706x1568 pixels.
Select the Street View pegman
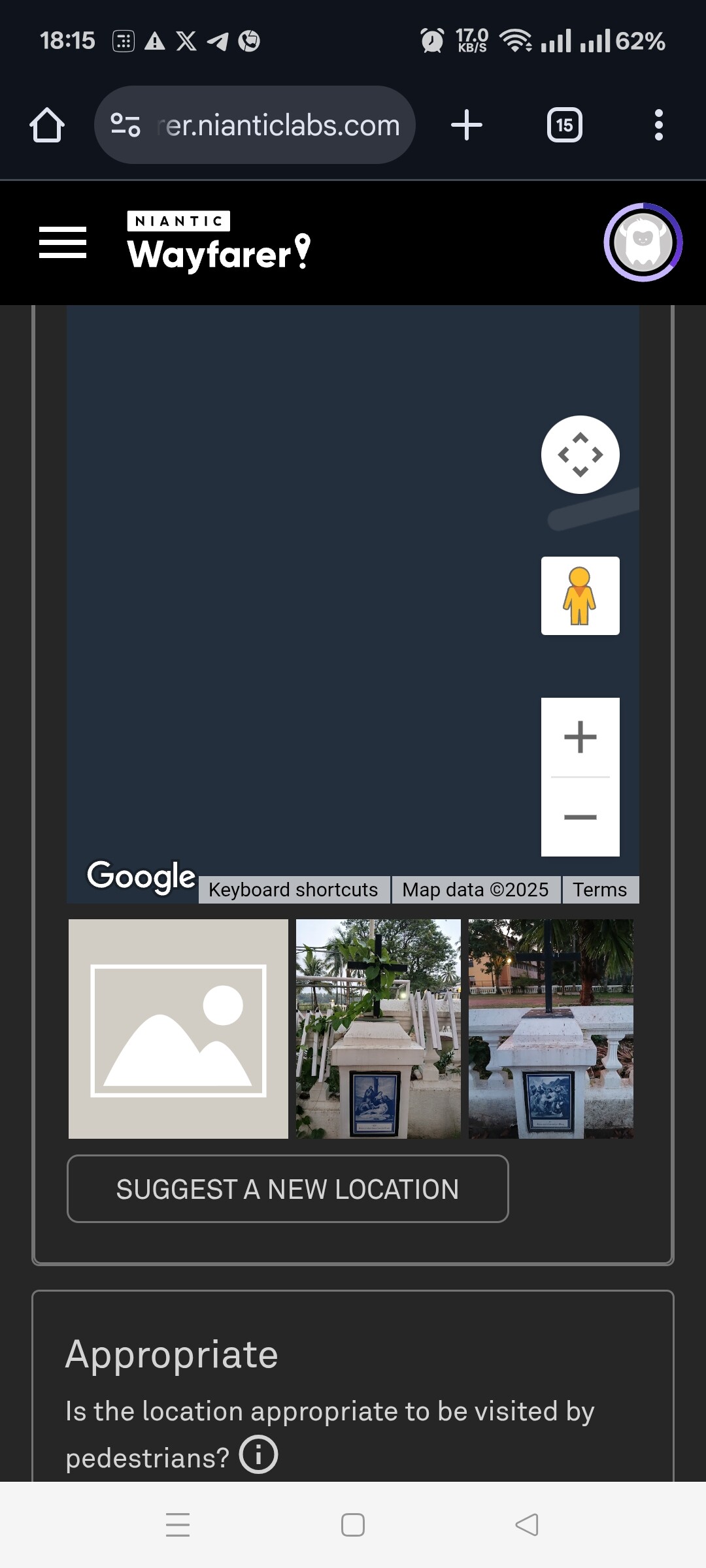tap(580, 596)
